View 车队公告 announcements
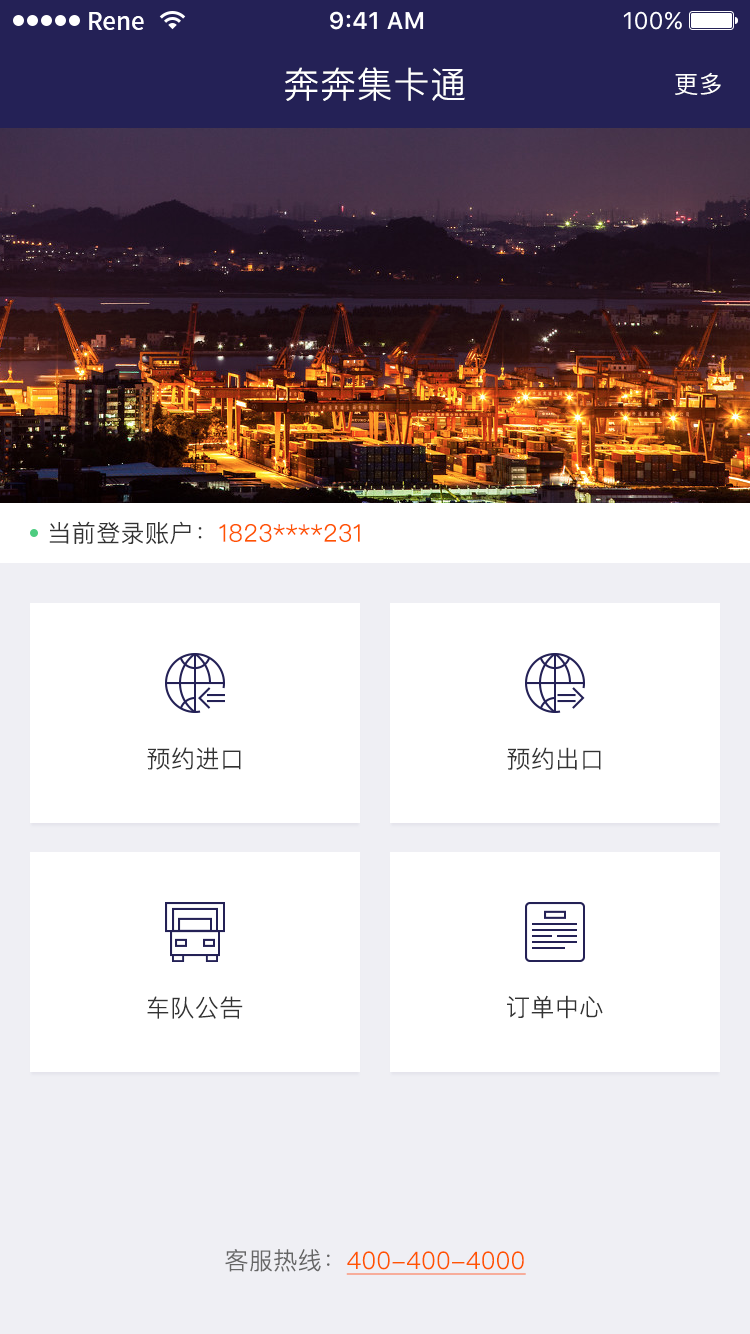The width and height of the screenshot is (750, 1334). point(195,961)
